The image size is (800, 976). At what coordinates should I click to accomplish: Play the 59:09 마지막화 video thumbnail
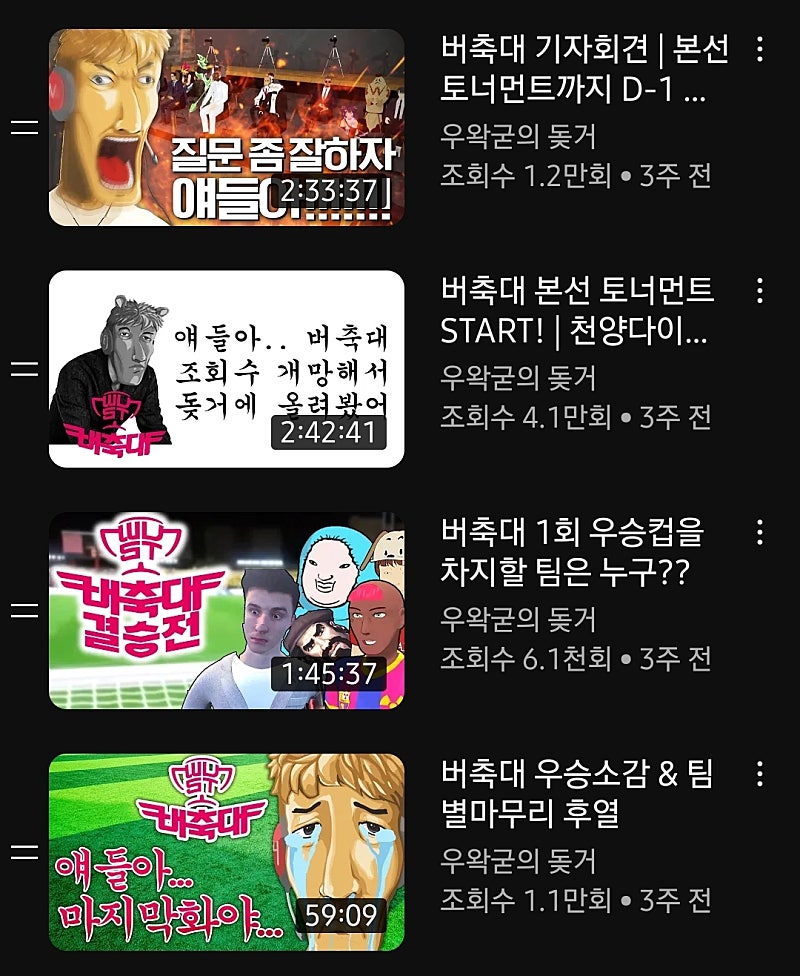coord(227,852)
